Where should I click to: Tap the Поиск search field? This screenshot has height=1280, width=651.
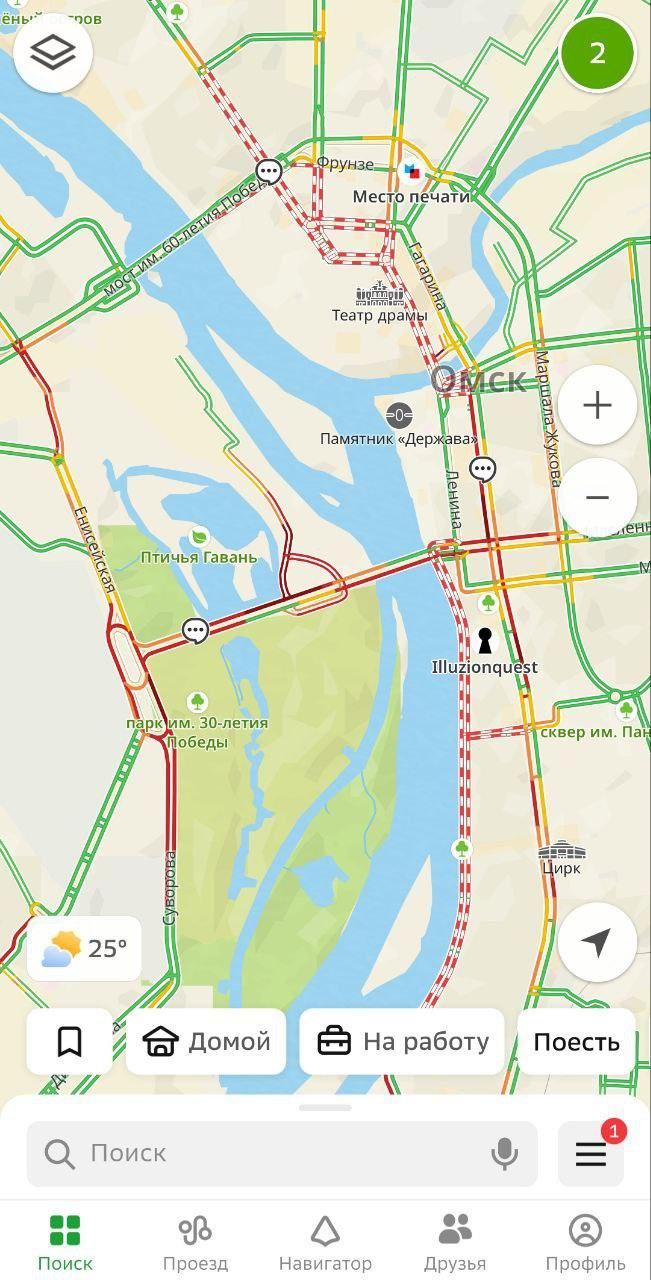260,1153
